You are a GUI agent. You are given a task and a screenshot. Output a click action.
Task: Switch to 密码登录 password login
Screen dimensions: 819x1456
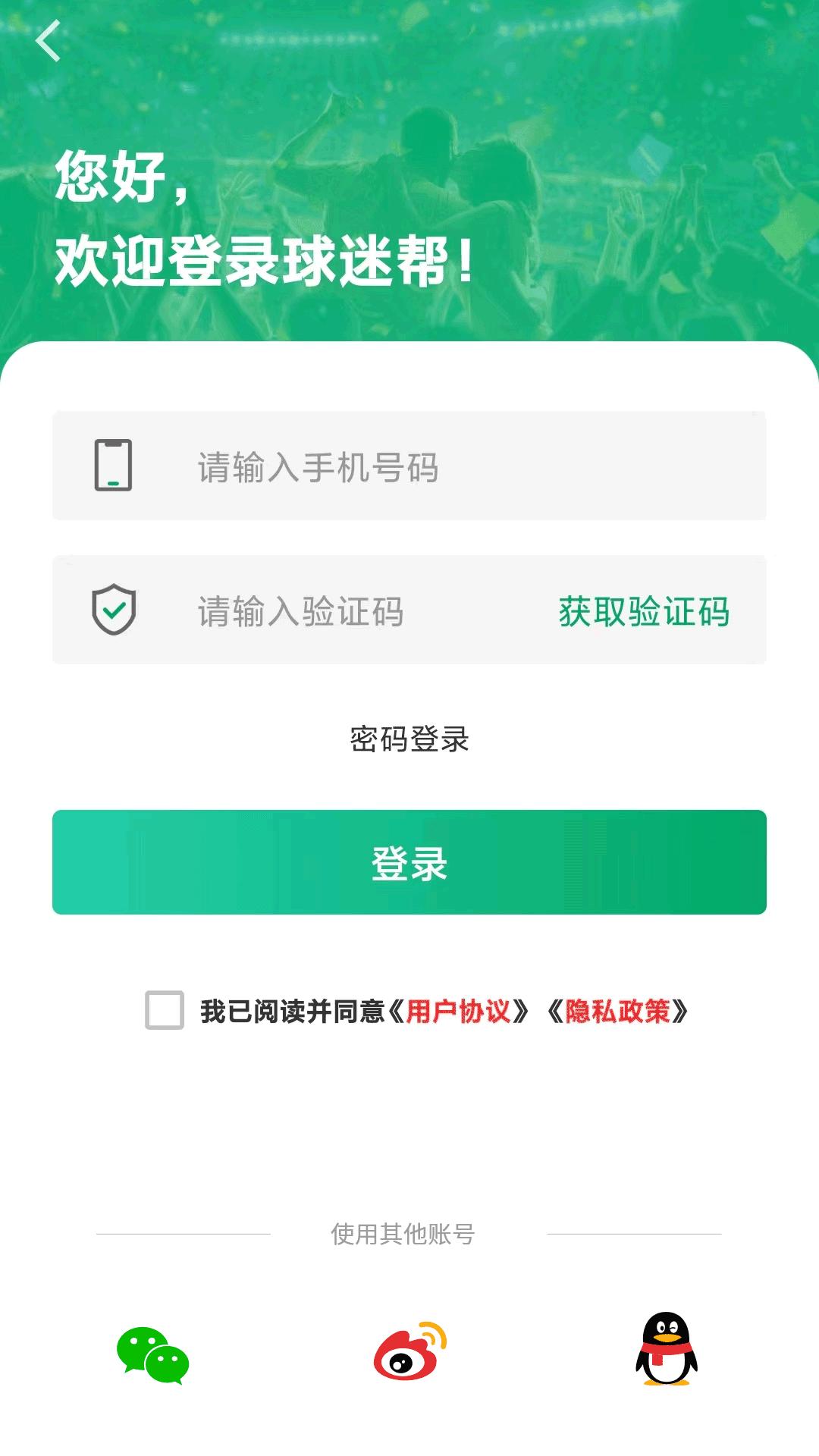point(409,739)
